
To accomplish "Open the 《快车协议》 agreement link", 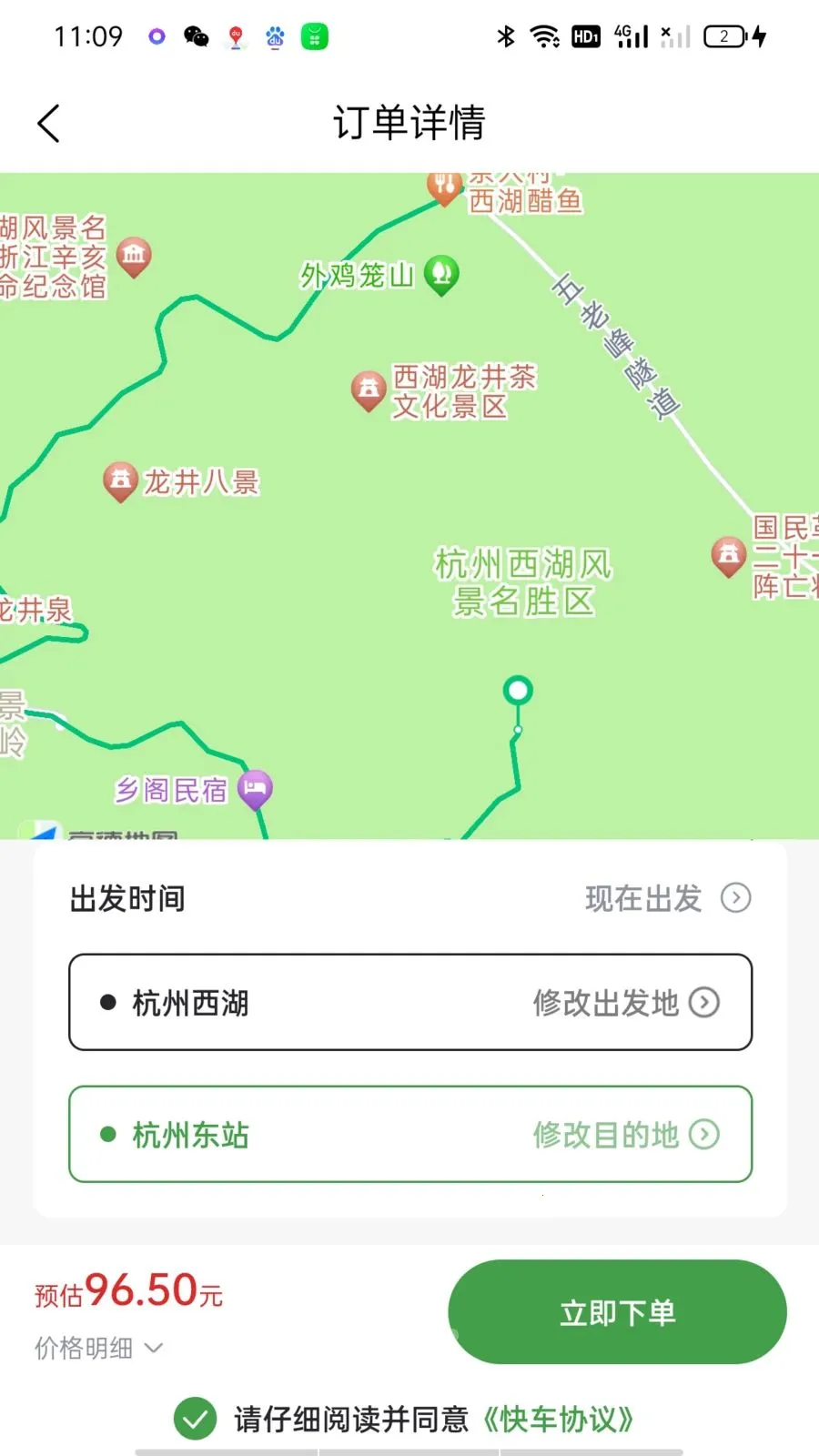I will [x=558, y=1420].
